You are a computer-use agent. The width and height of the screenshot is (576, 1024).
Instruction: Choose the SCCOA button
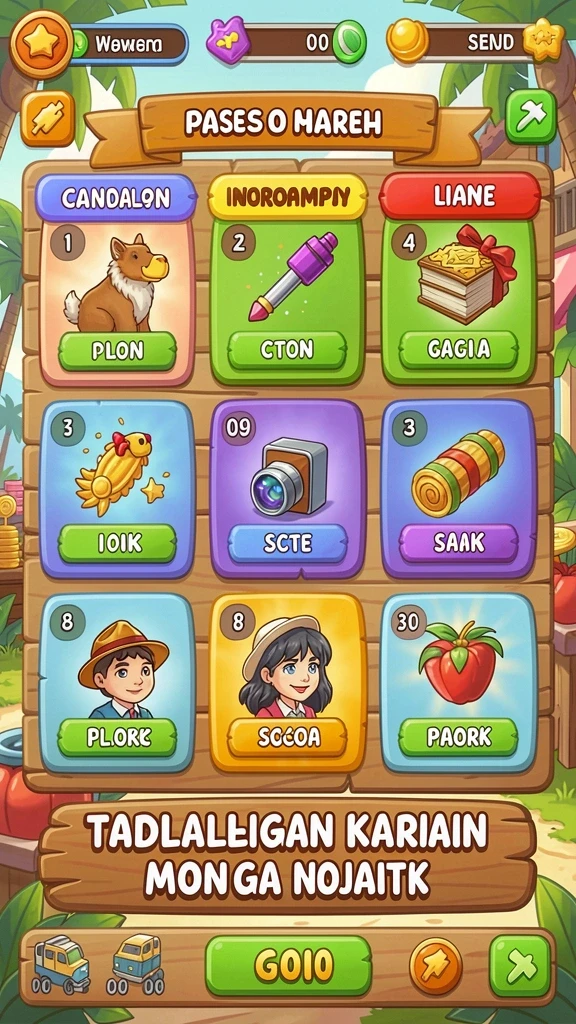287,737
